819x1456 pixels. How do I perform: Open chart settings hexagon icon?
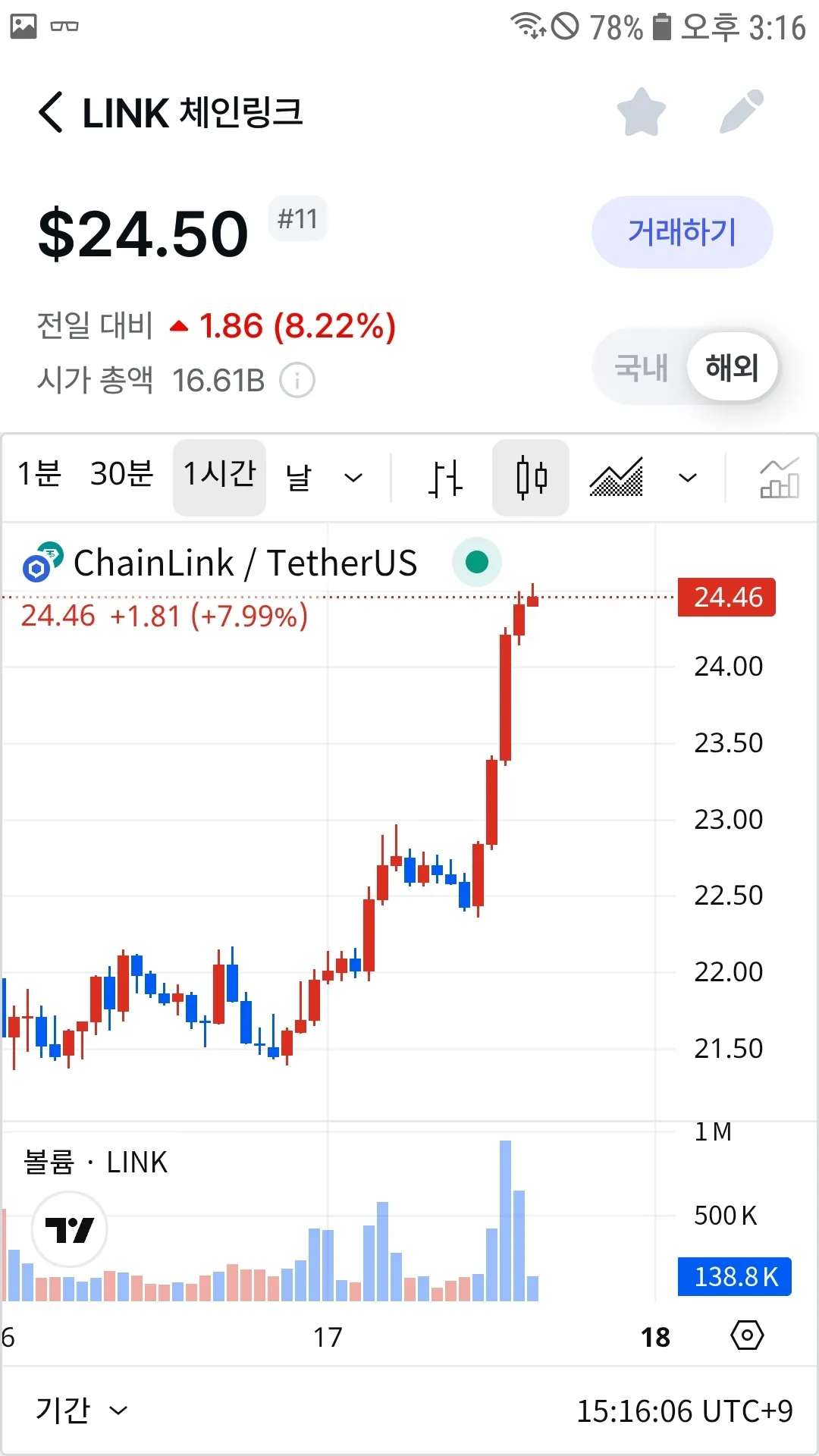pyautogui.click(x=747, y=1335)
